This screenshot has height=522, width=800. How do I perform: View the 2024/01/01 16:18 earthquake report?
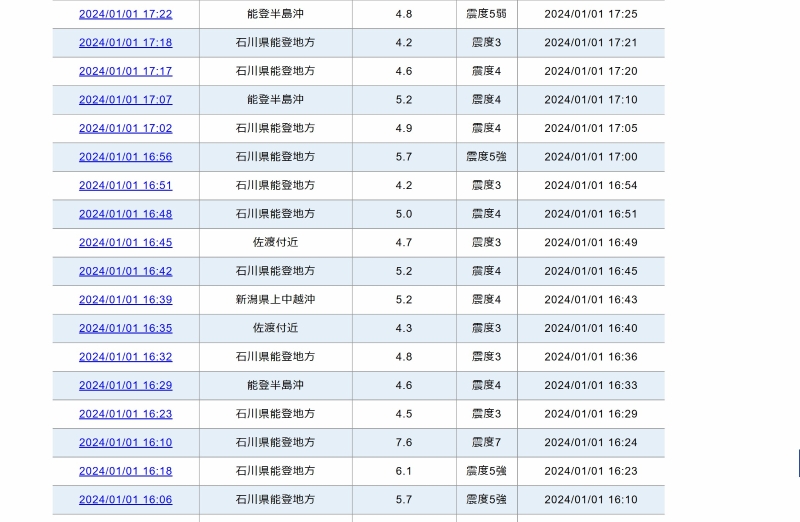125,471
